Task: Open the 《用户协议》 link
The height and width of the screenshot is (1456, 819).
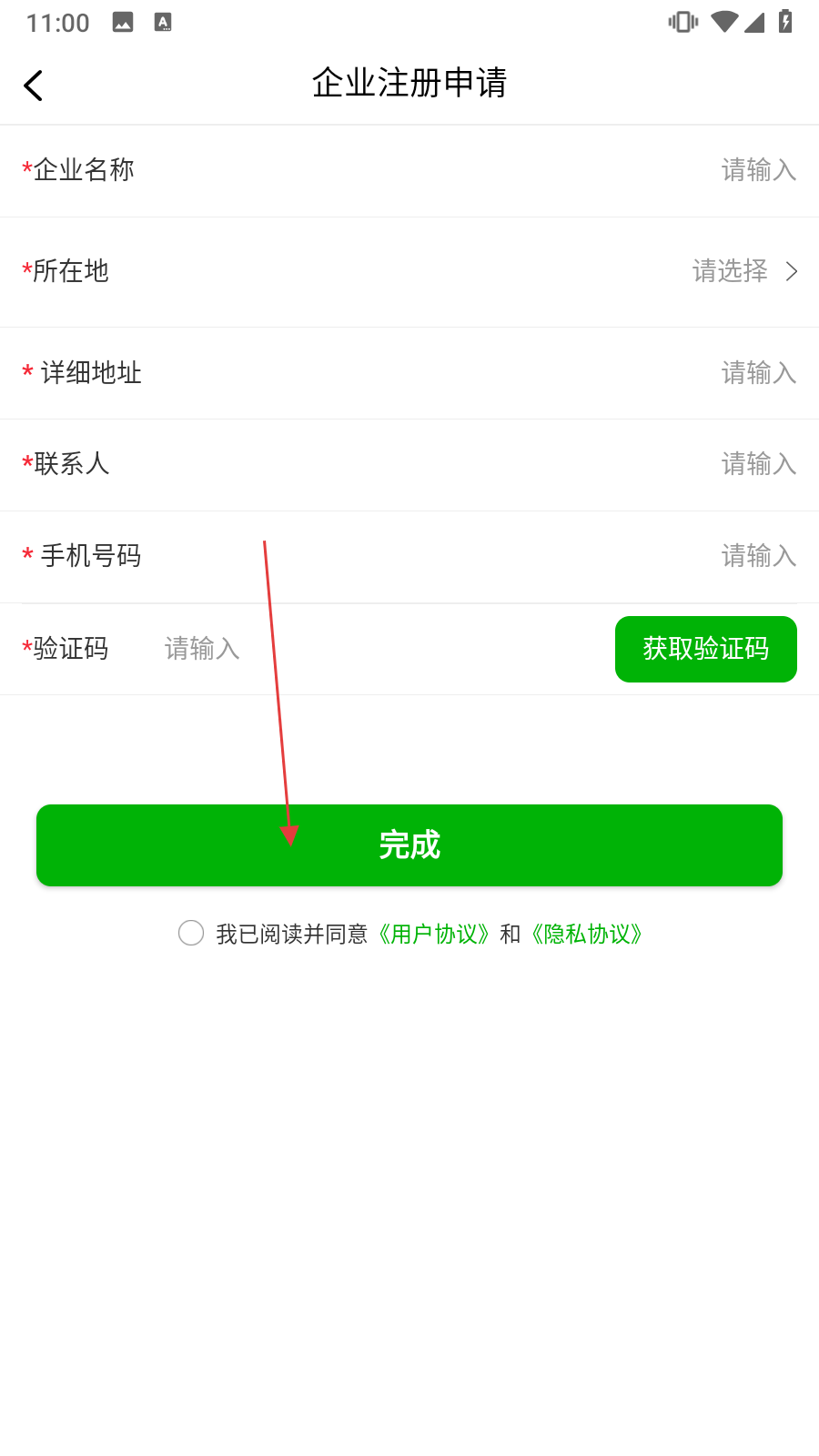Action: coord(435,934)
